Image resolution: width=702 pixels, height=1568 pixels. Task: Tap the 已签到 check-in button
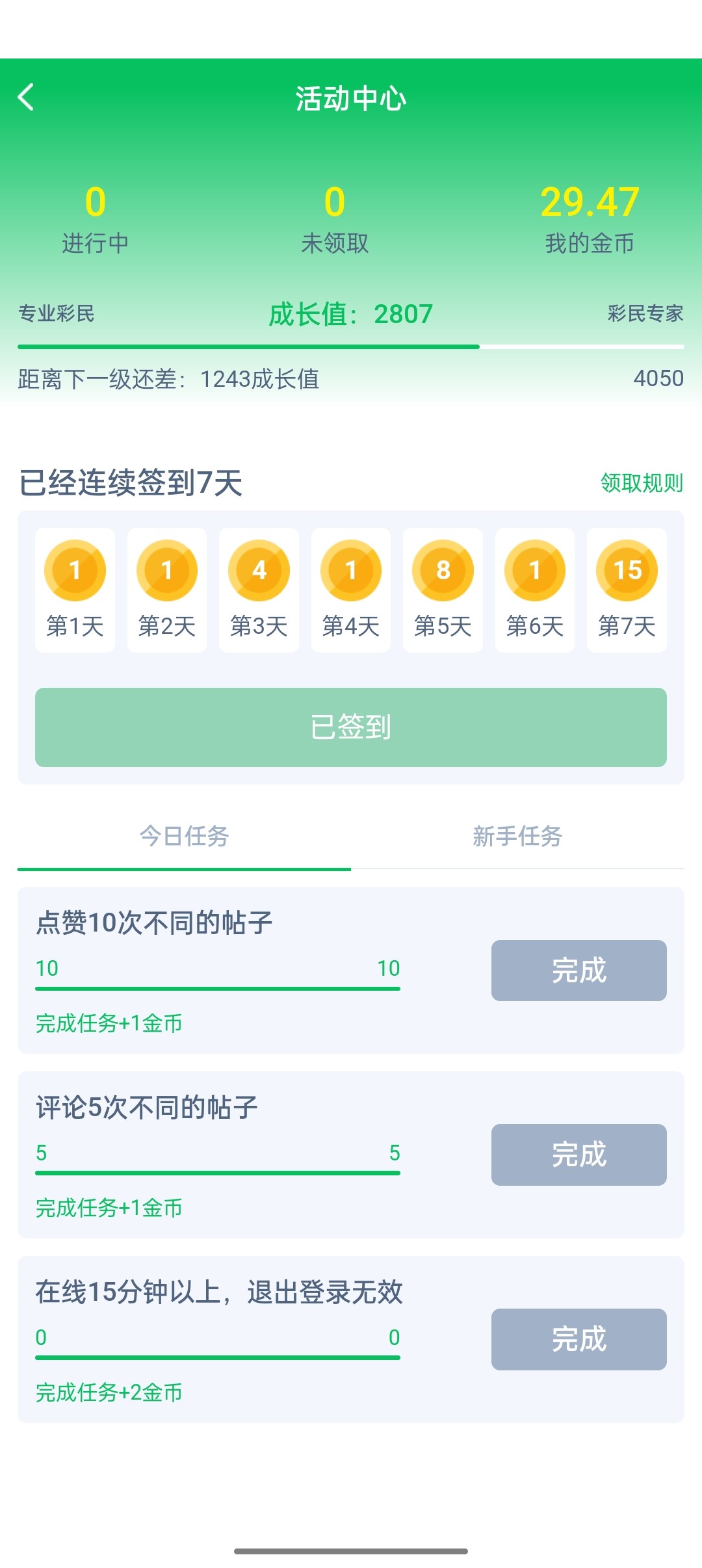351,727
